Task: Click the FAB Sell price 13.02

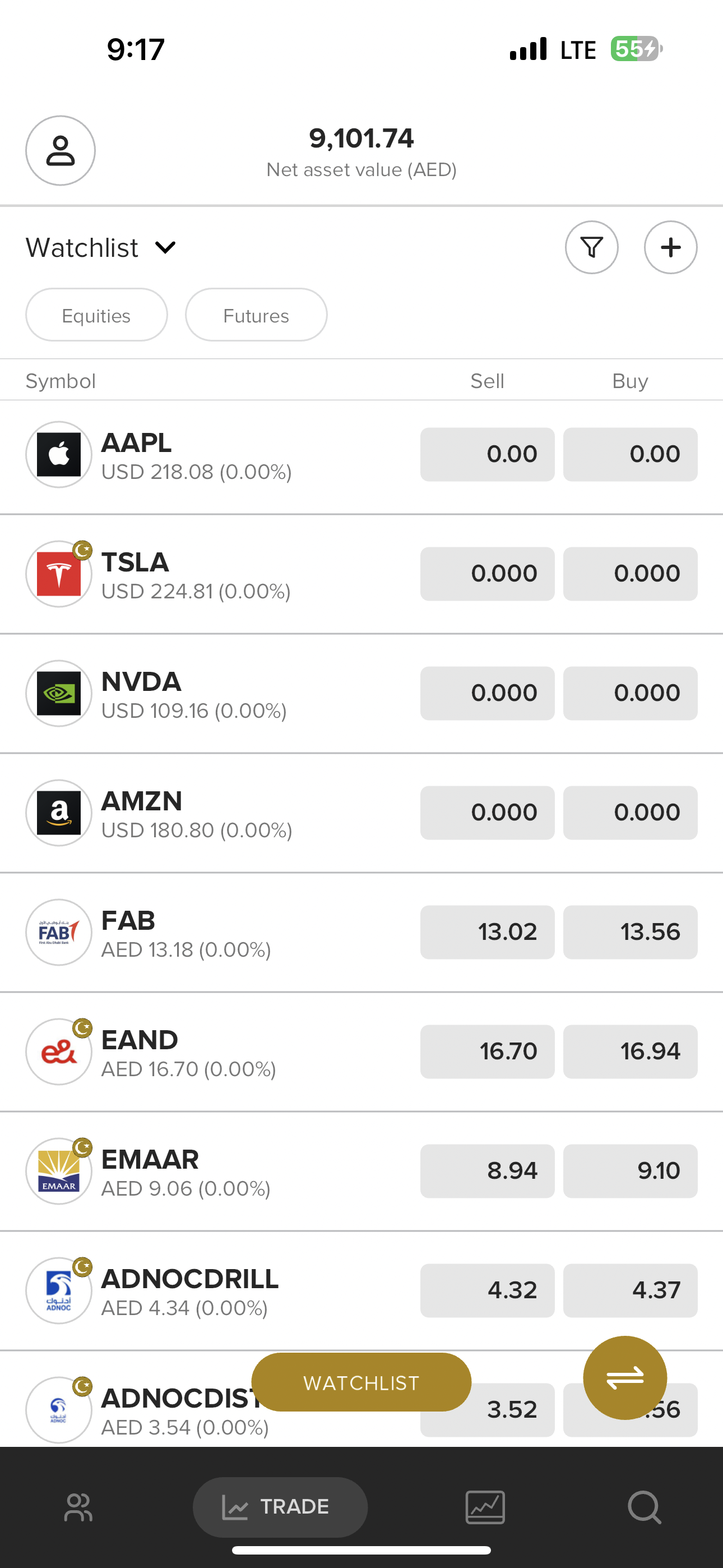Action: tap(487, 932)
